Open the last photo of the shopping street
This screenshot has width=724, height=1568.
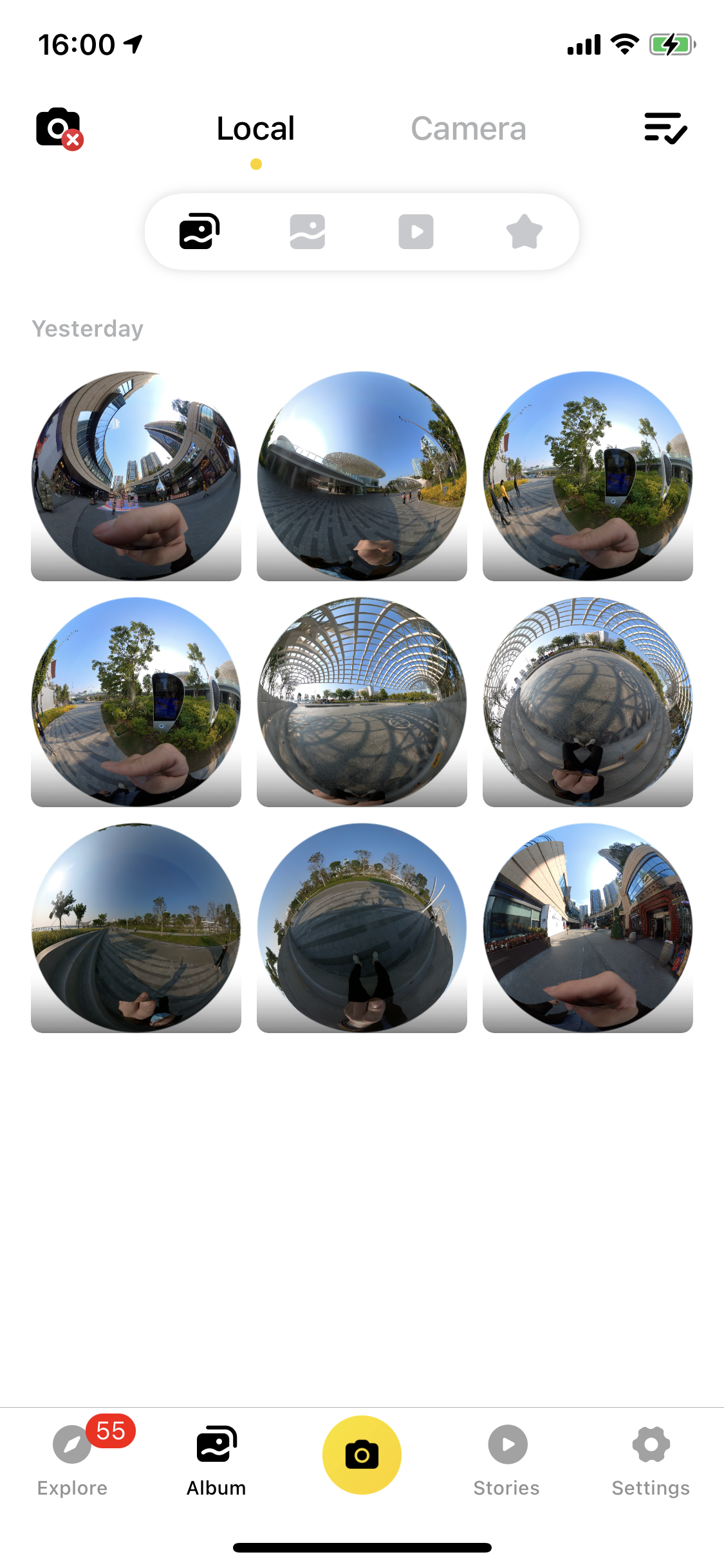(588, 928)
